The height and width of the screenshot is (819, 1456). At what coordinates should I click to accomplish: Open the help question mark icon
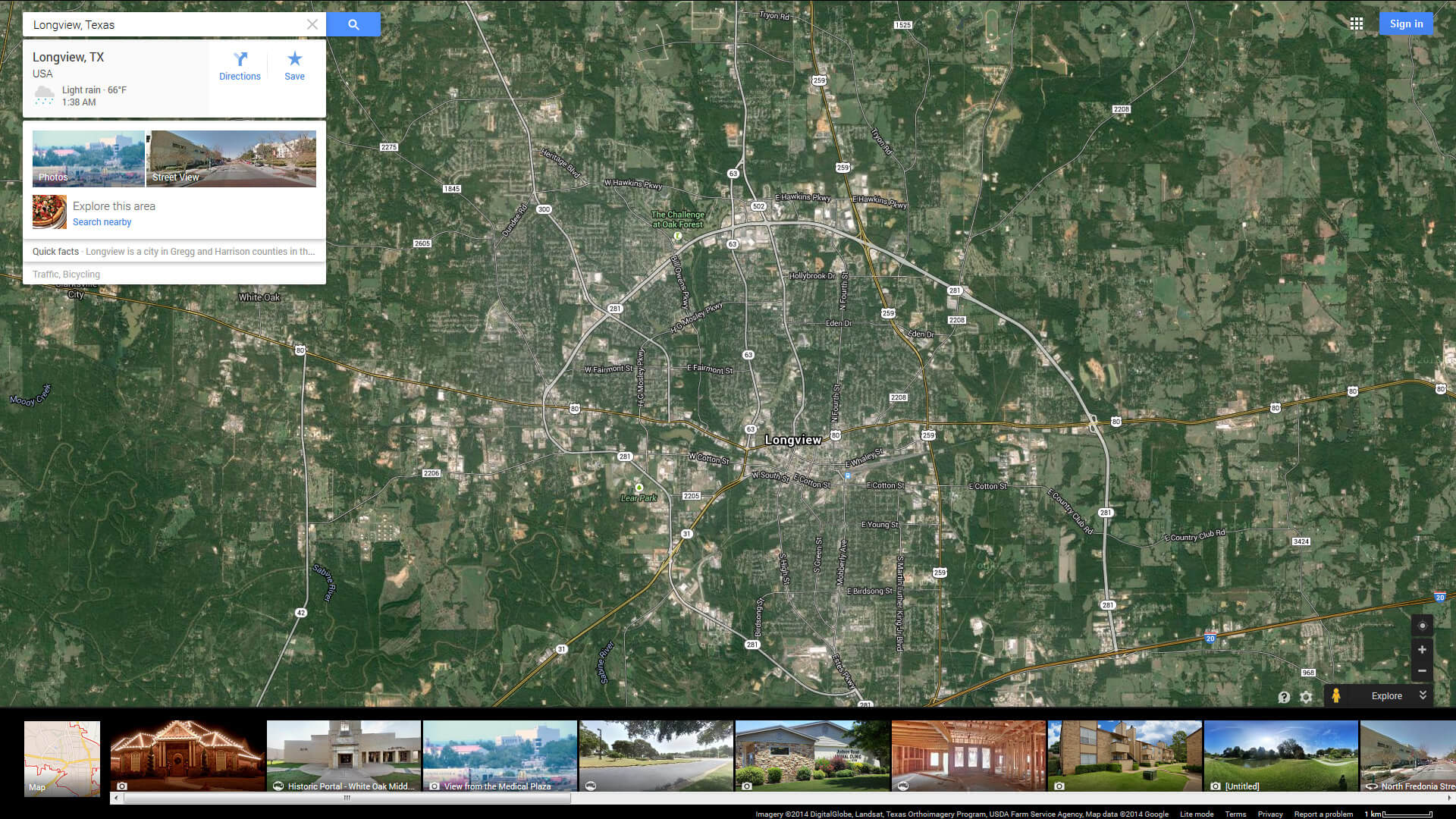(1284, 697)
